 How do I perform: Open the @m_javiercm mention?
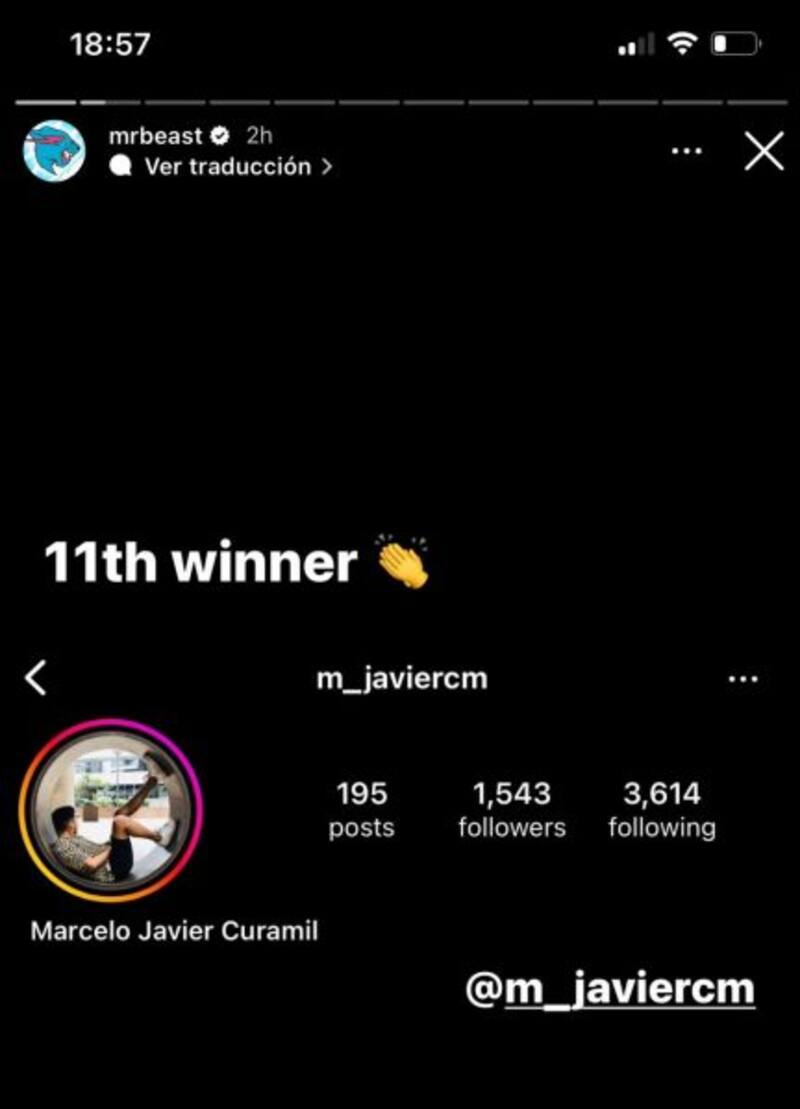pyautogui.click(x=610, y=989)
